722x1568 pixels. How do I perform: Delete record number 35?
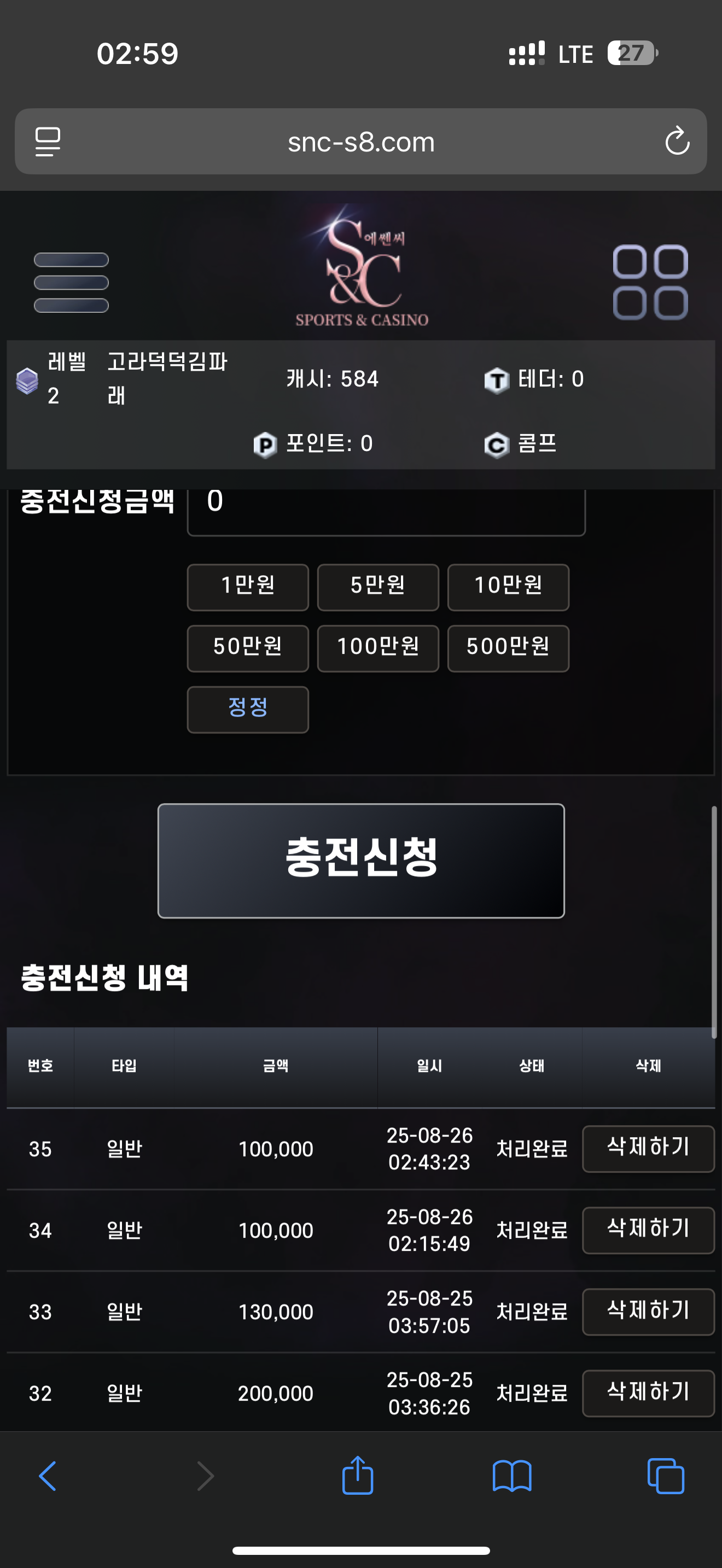[648, 1148]
